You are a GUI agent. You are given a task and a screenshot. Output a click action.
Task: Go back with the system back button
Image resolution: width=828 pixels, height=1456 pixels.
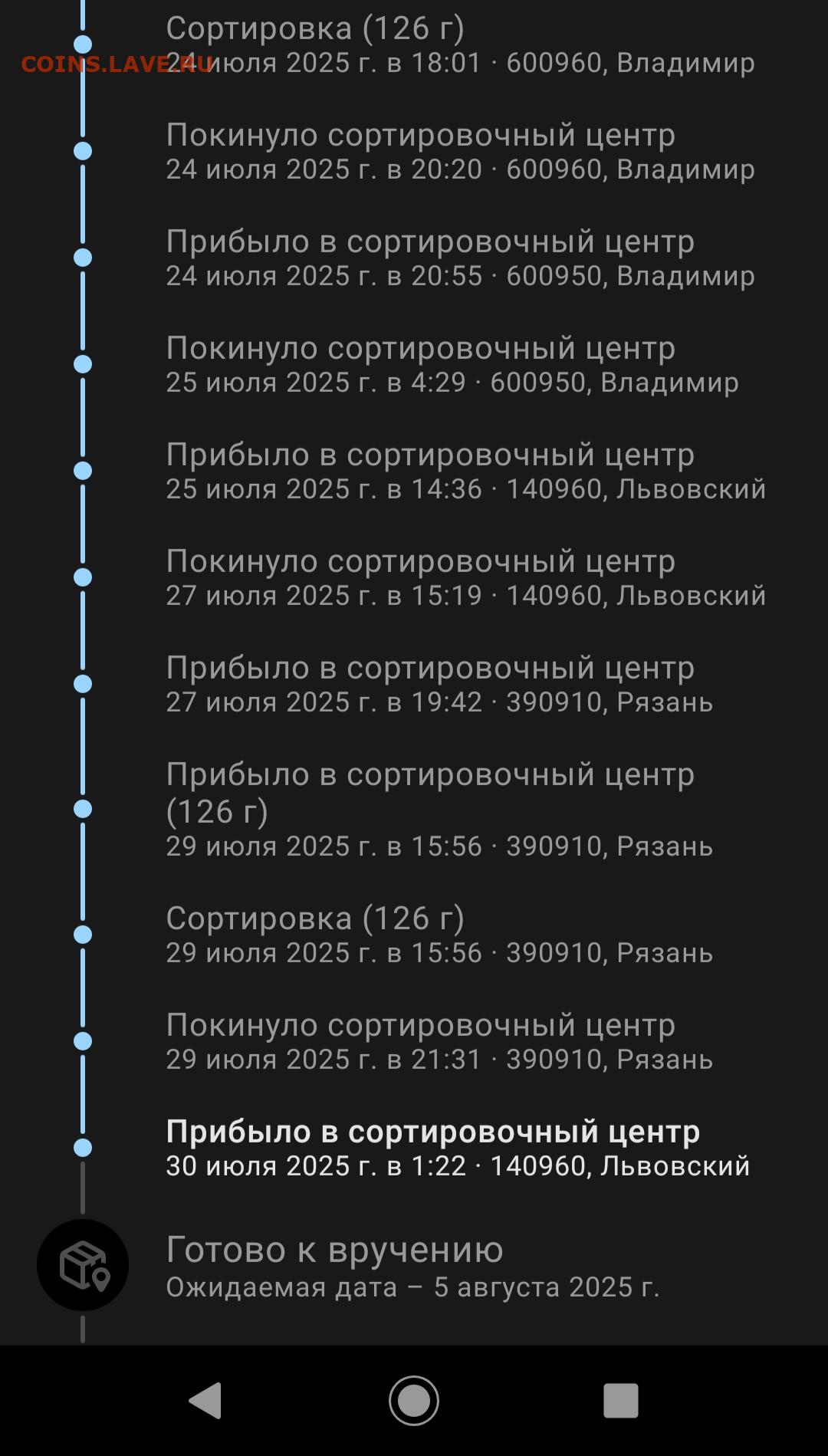[x=205, y=1400]
